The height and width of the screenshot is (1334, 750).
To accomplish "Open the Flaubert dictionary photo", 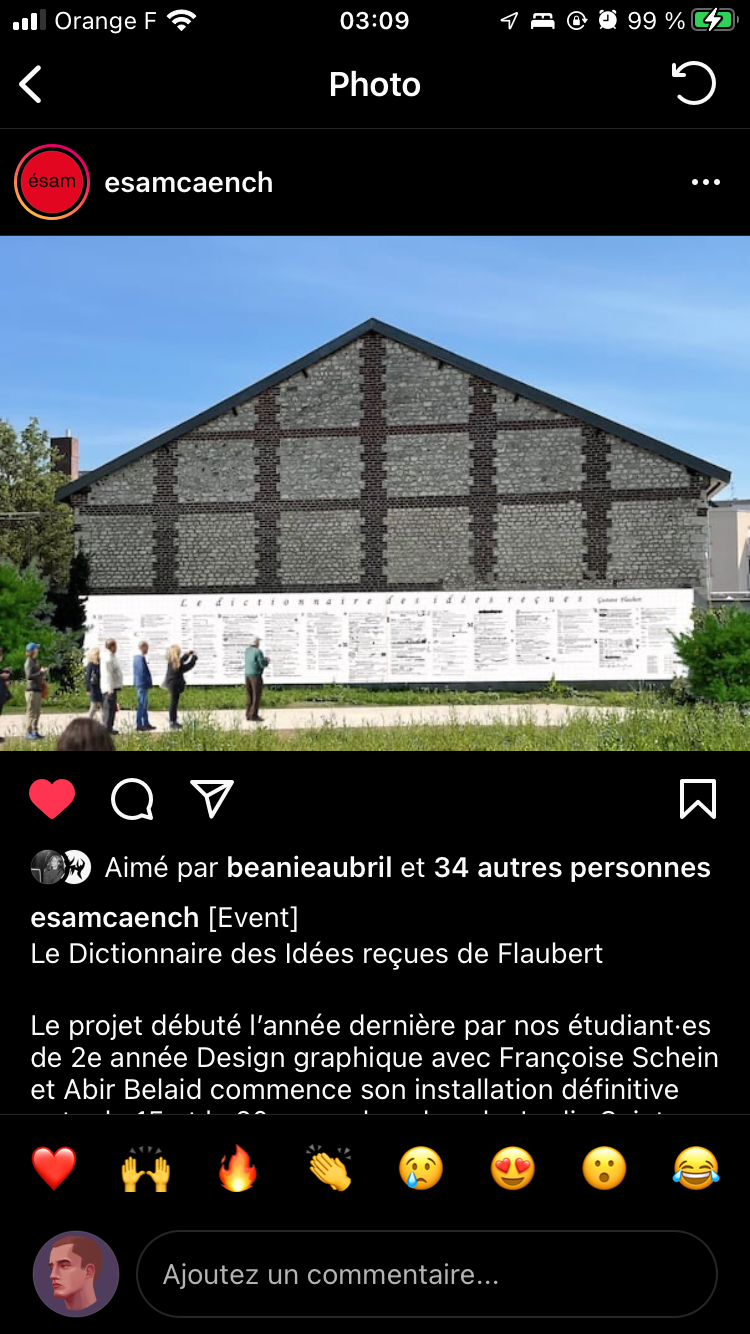I will [x=375, y=493].
